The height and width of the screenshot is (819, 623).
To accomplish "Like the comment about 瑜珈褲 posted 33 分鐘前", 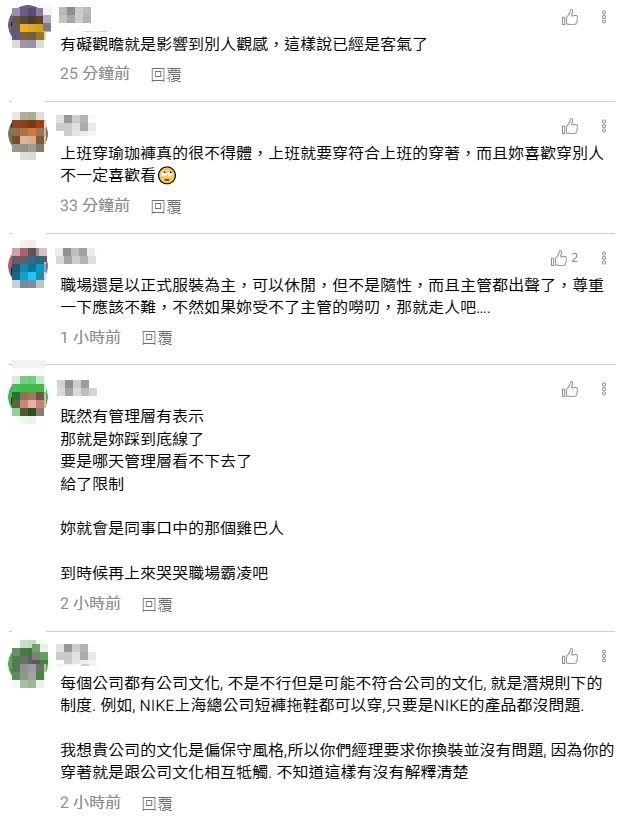I will coord(570,126).
